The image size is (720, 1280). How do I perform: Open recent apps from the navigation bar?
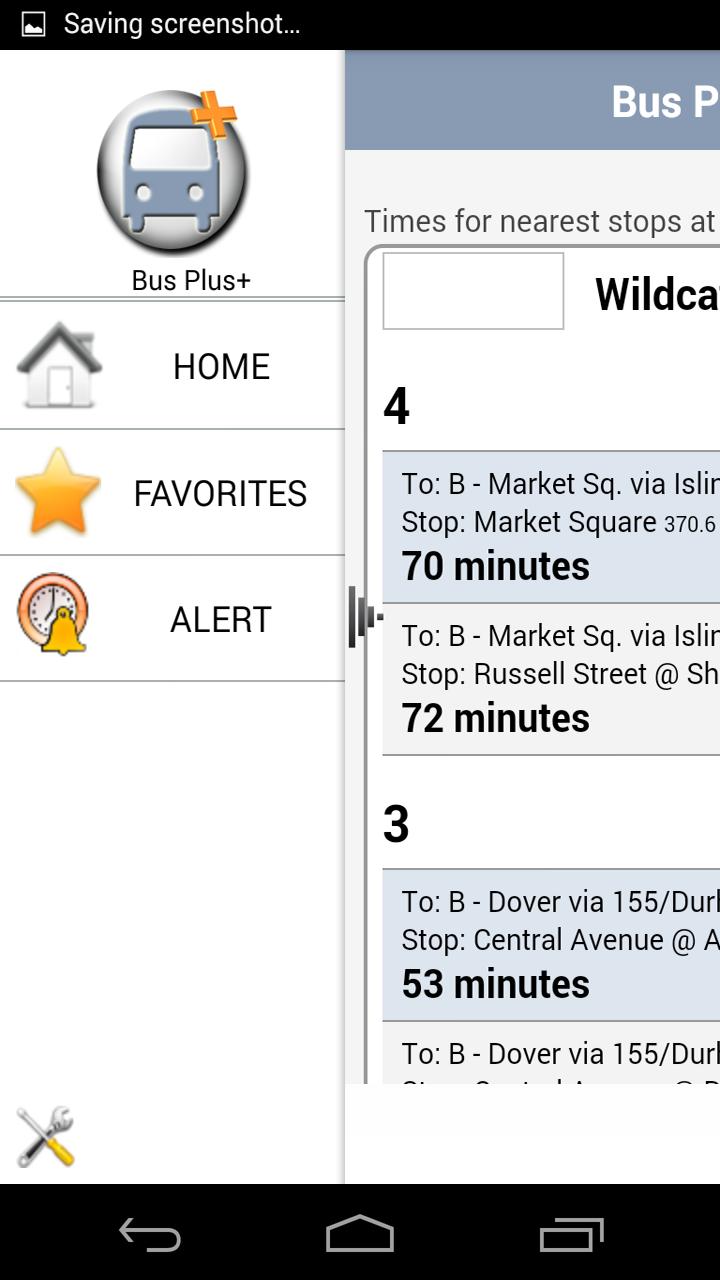coord(571,1234)
